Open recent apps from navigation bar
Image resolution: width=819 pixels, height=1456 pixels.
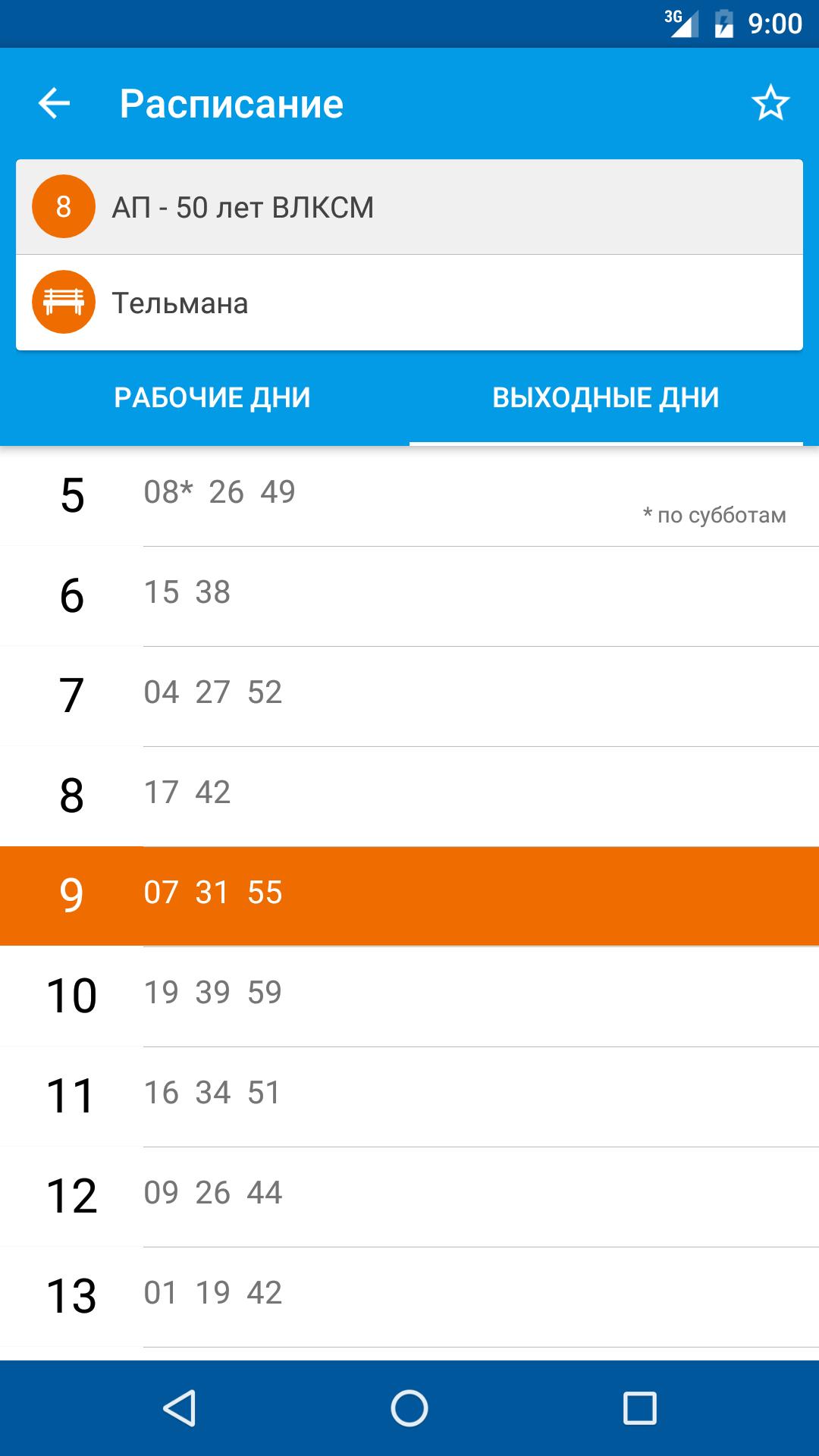tap(639, 1408)
